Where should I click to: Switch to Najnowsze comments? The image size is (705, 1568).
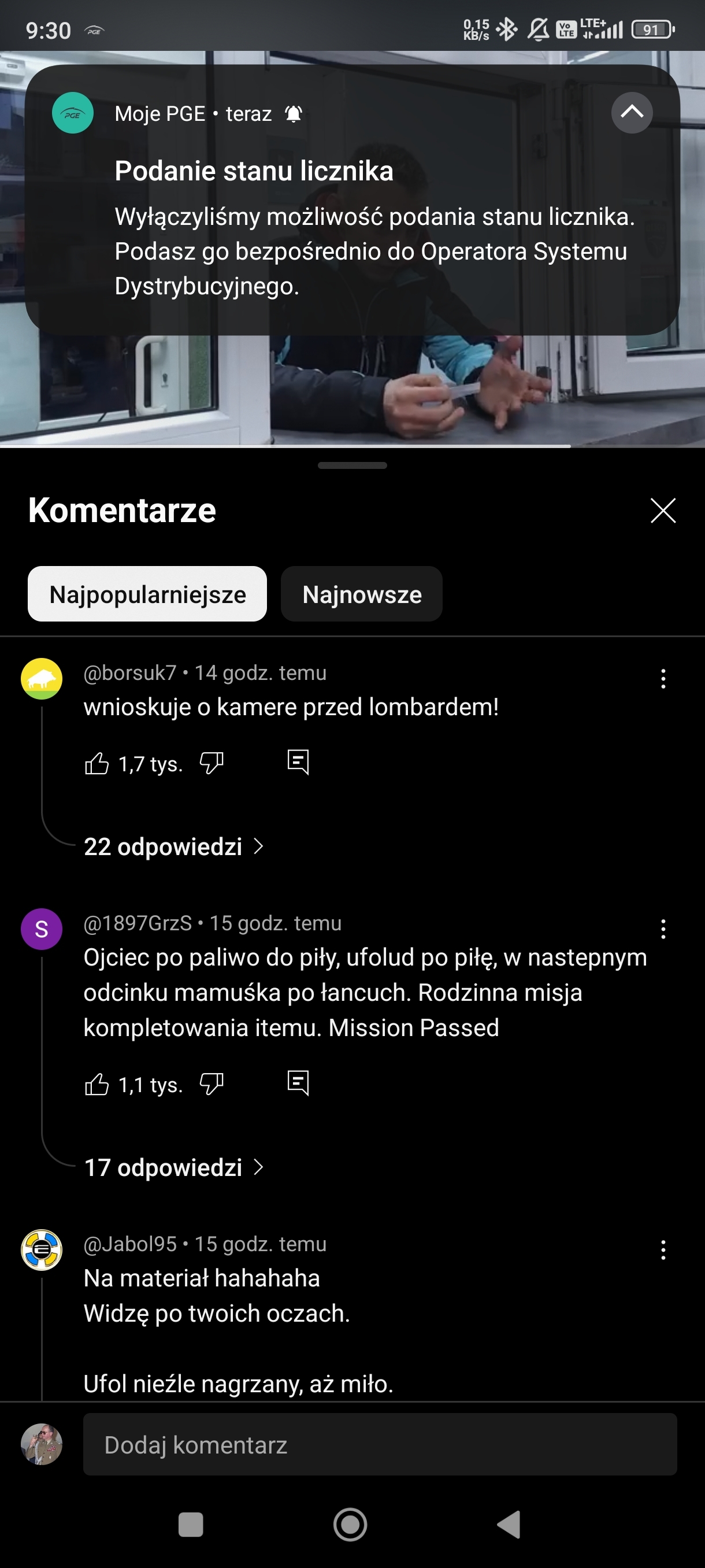pyautogui.click(x=361, y=594)
